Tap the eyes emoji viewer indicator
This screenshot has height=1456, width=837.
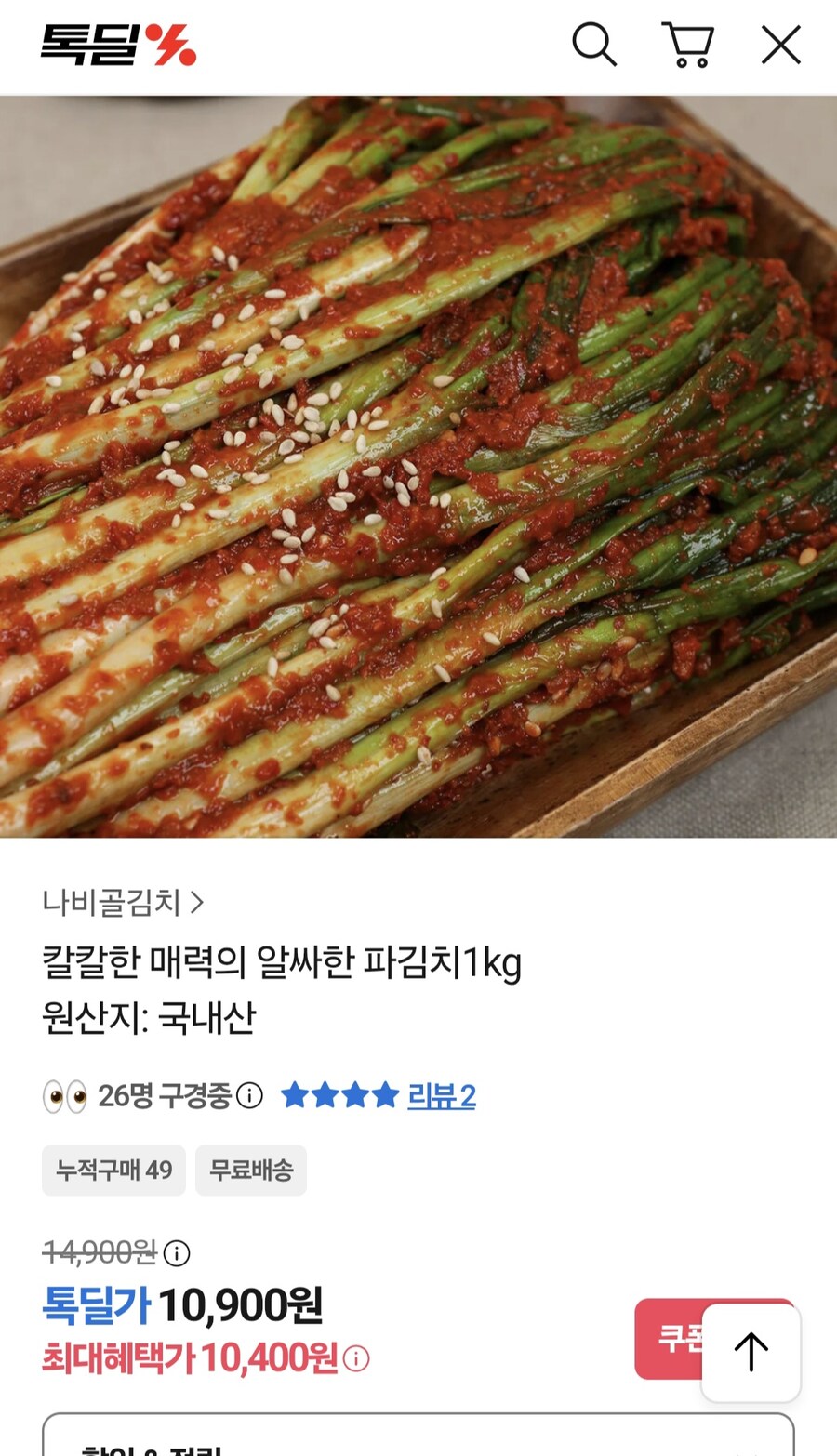pyautogui.click(x=61, y=1095)
